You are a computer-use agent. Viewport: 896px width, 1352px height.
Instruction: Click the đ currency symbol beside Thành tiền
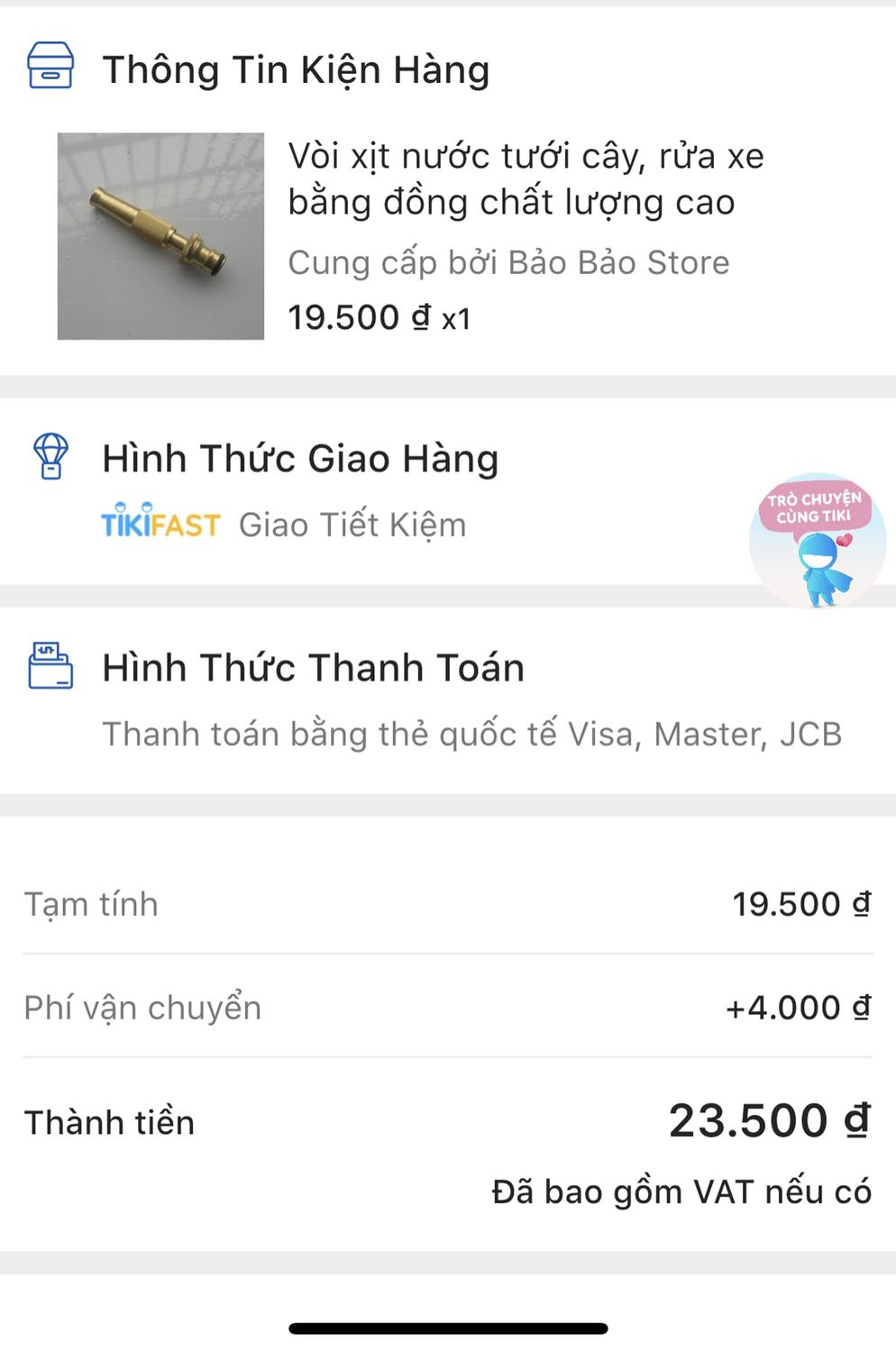click(x=858, y=1120)
